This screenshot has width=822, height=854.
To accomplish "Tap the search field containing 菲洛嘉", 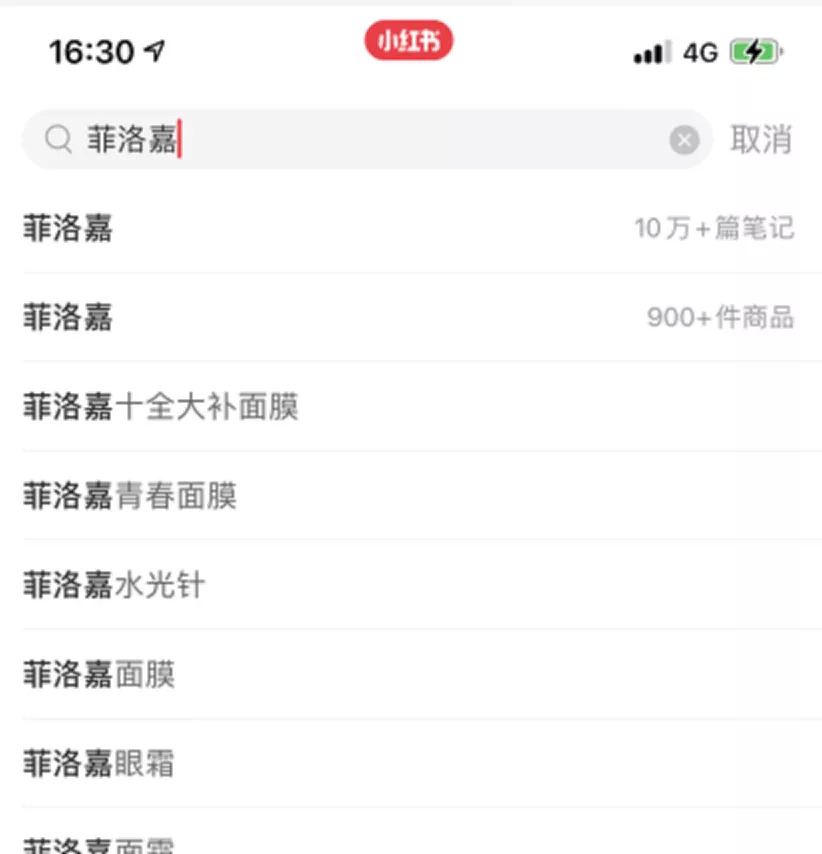I will (367, 139).
